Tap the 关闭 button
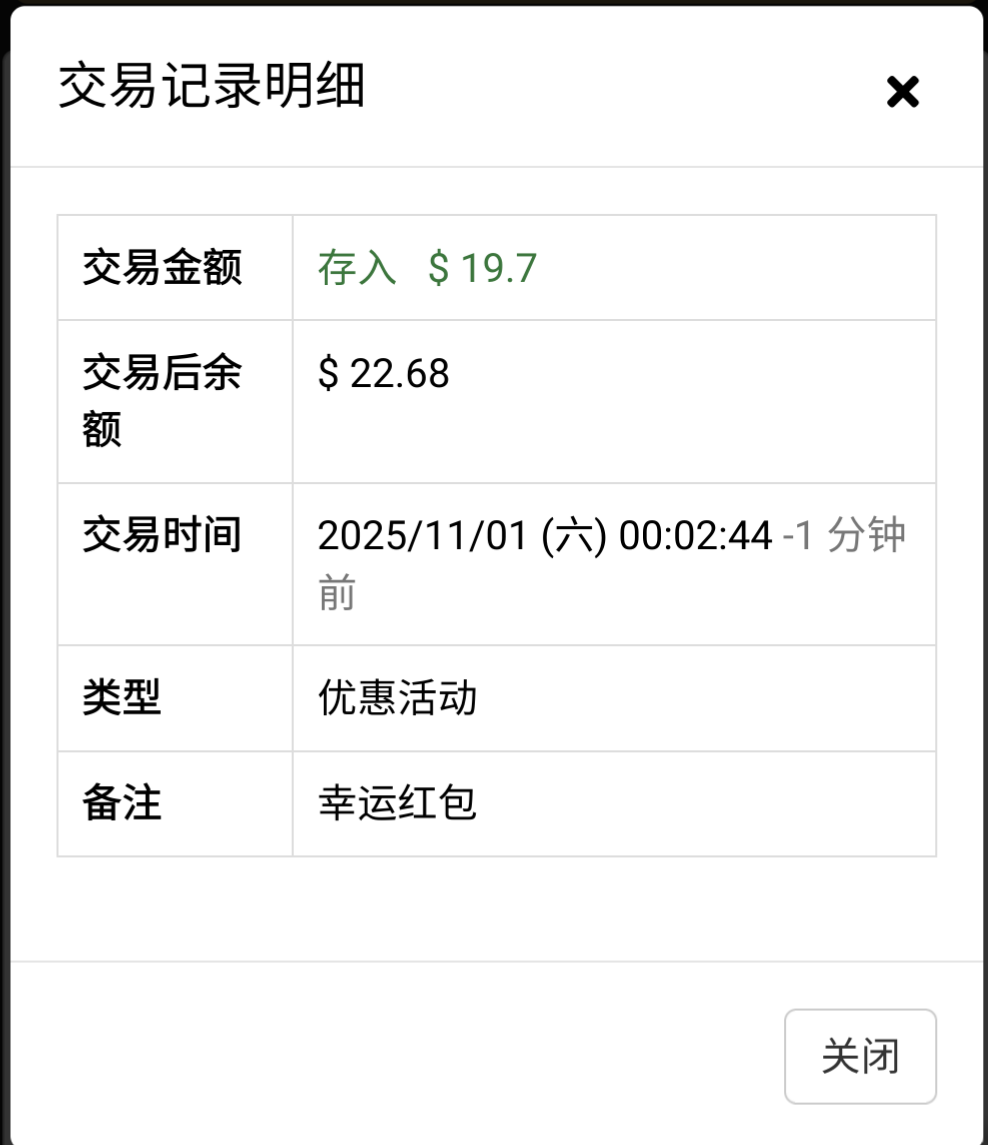The height and width of the screenshot is (1145, 988). click(x=860, y=1056)
